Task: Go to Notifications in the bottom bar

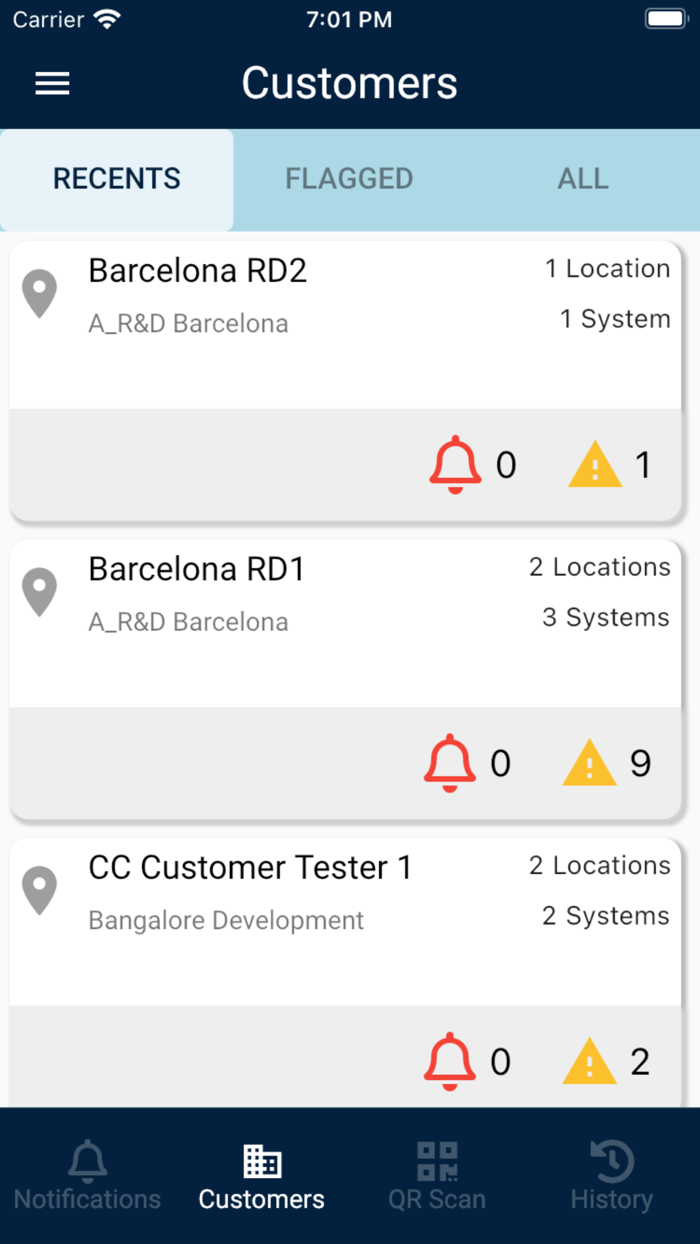Action: tap(87, 1176)
